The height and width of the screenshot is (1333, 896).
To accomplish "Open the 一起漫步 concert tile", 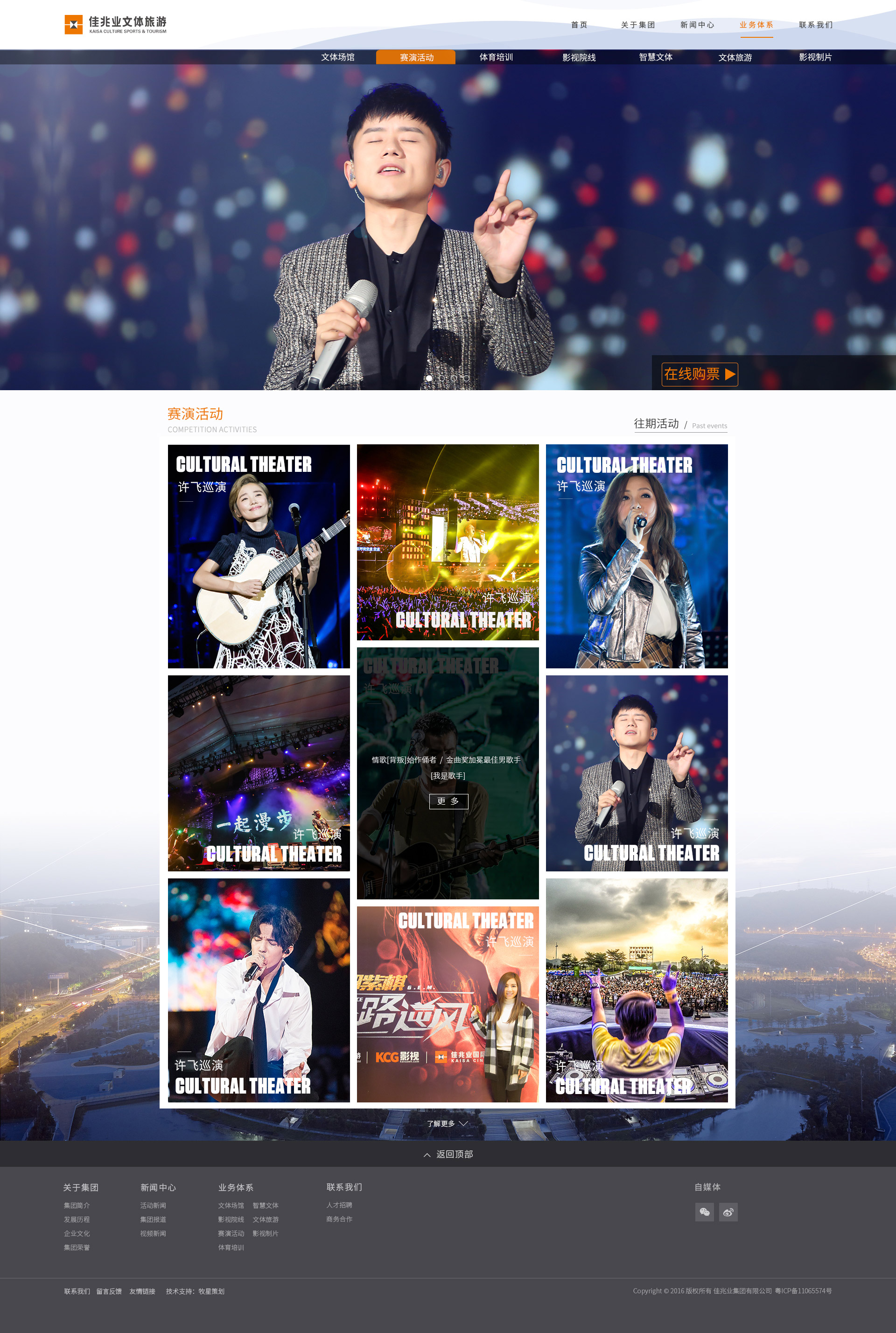I will tap(258, 772).
